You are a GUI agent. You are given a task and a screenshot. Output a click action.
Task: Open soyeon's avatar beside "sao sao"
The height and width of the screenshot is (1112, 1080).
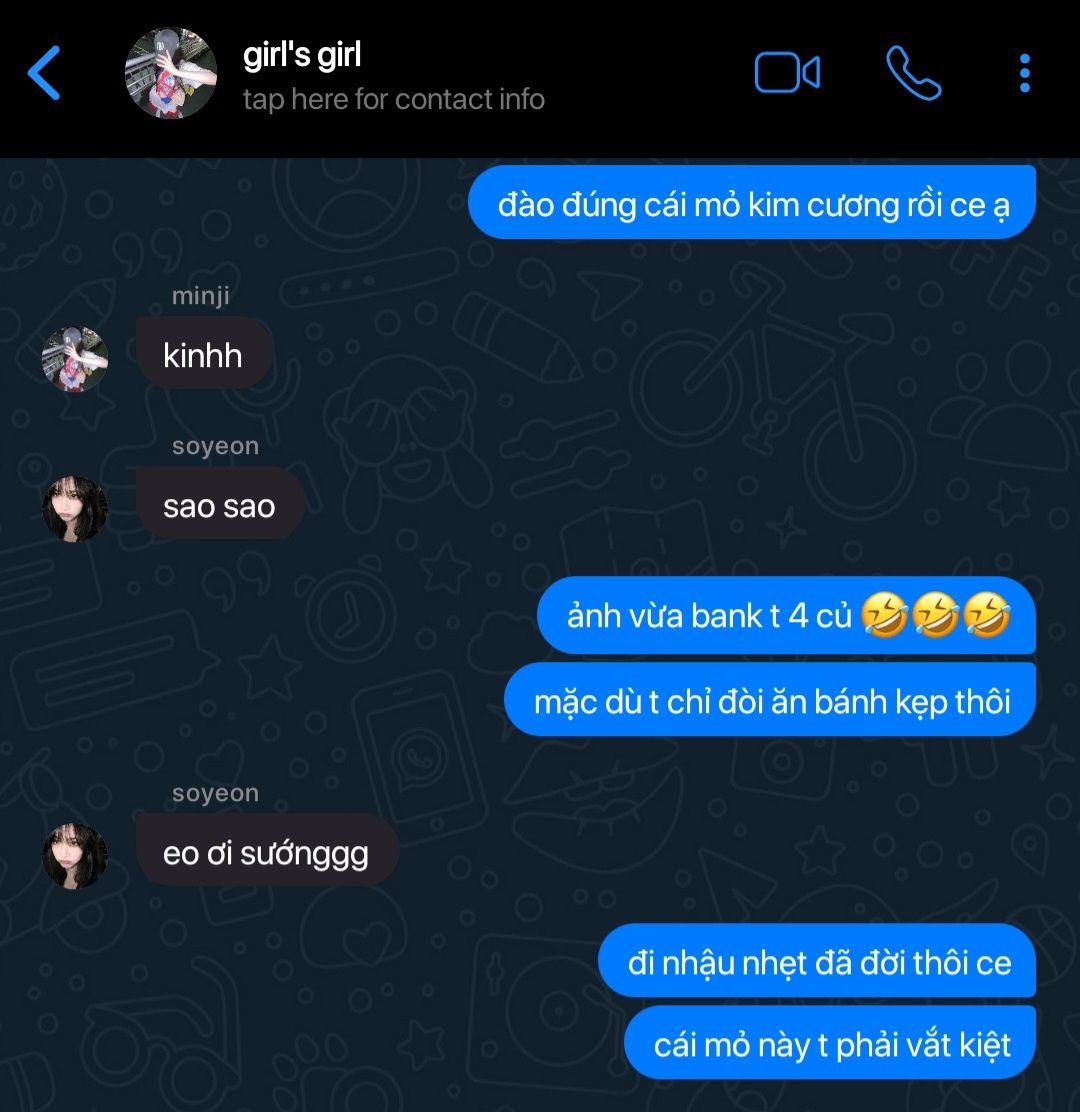click(x=75, y=509)
